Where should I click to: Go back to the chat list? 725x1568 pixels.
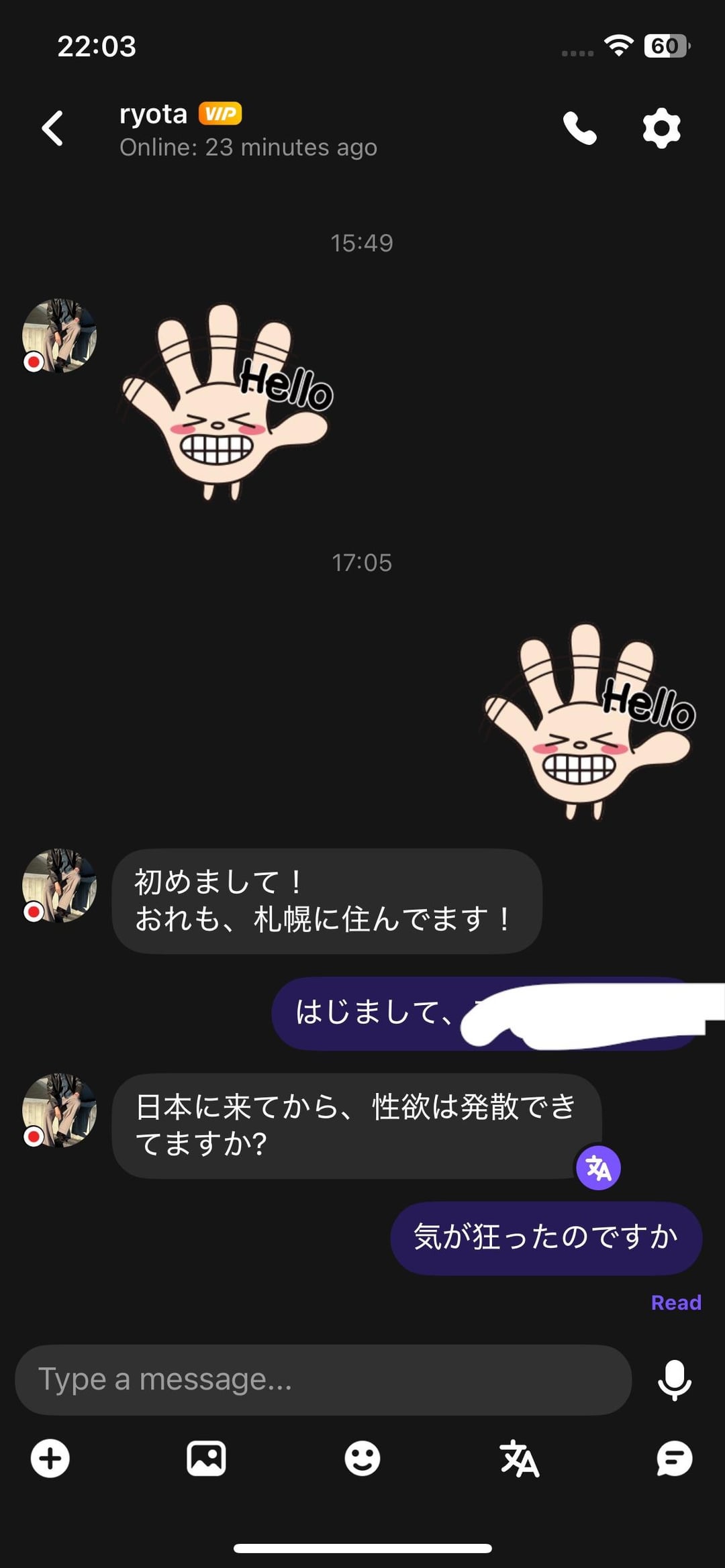[52, 128]
